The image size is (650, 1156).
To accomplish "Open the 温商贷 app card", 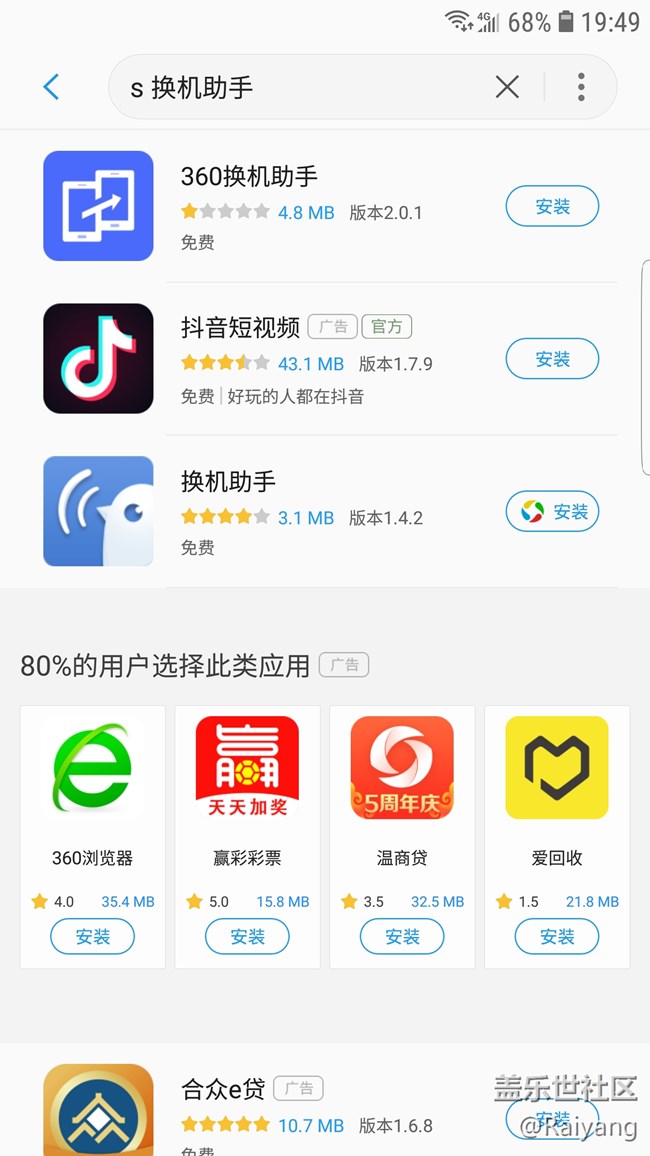I will coord(402,790).
